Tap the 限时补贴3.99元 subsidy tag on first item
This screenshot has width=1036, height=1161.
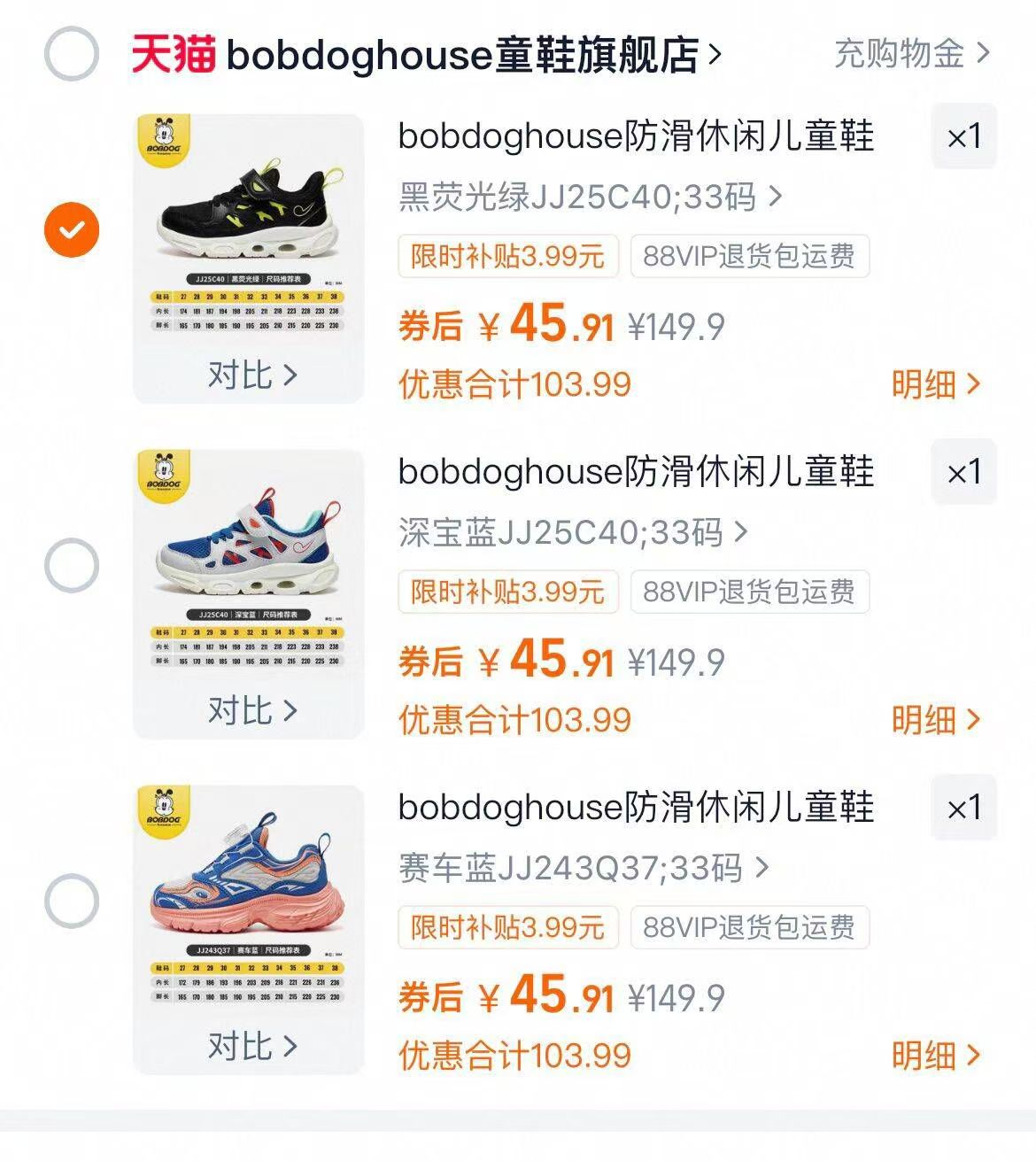(x=507, y=257)
